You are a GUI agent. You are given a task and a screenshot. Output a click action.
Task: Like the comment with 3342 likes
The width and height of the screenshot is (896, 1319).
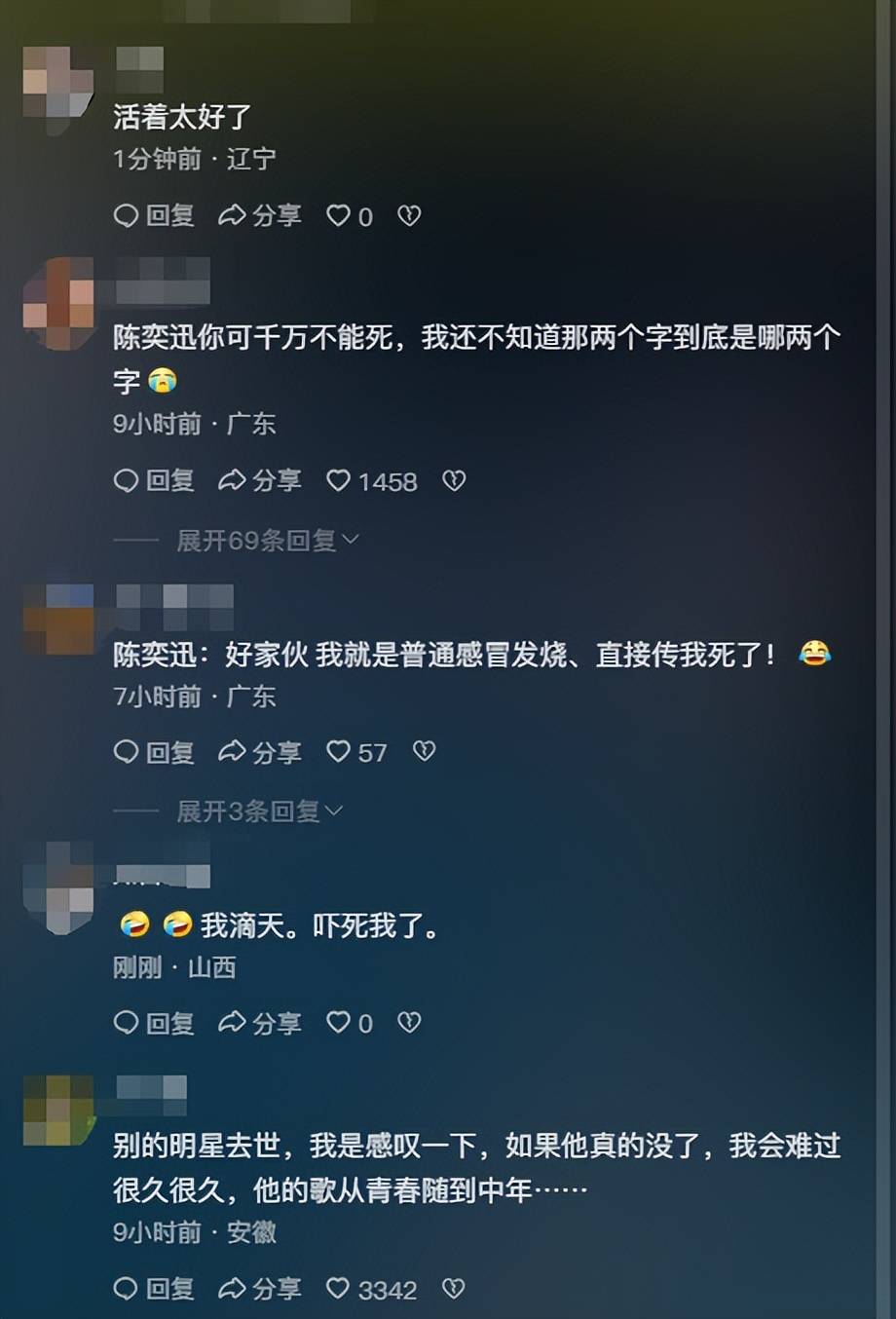pyautogui.click(x=338, y=1289)
